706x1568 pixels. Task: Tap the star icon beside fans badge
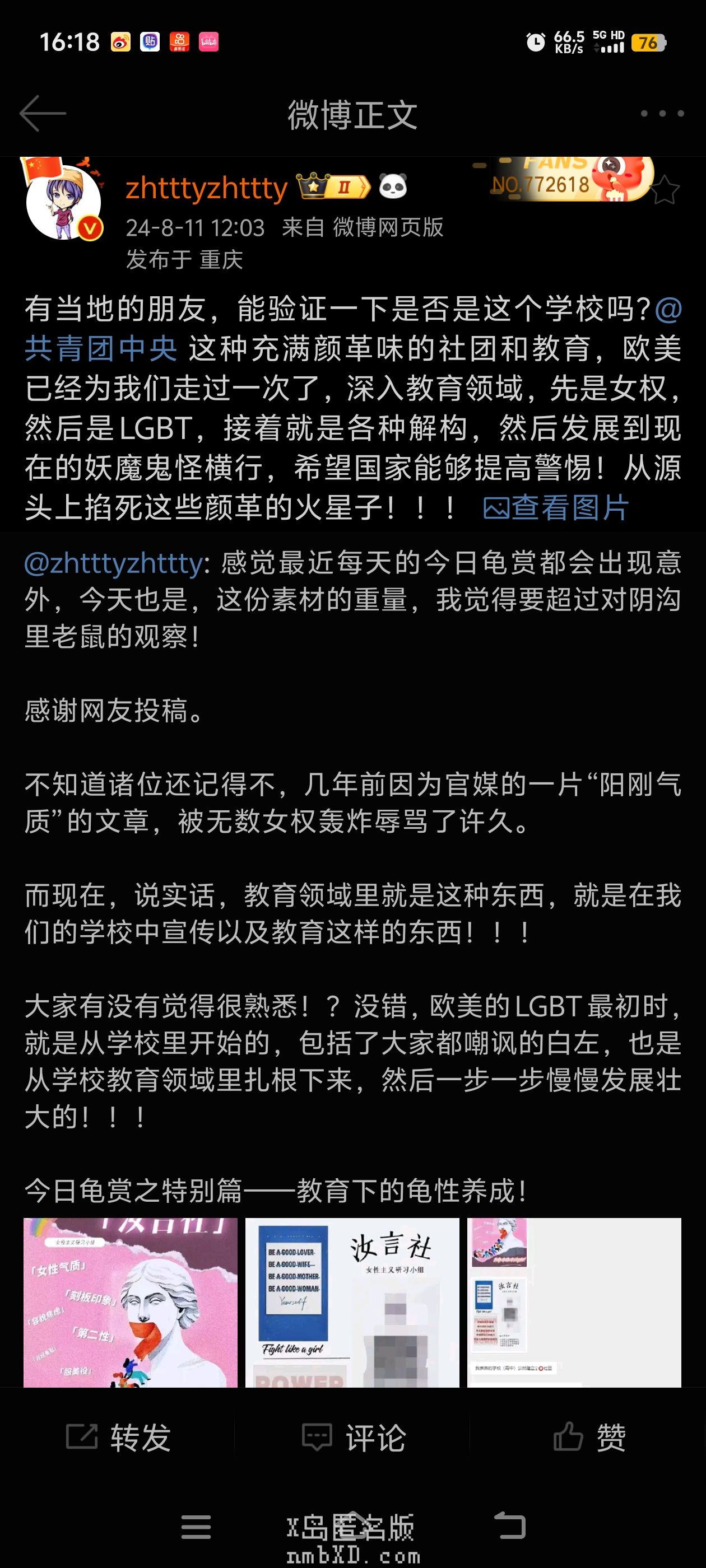665,190
